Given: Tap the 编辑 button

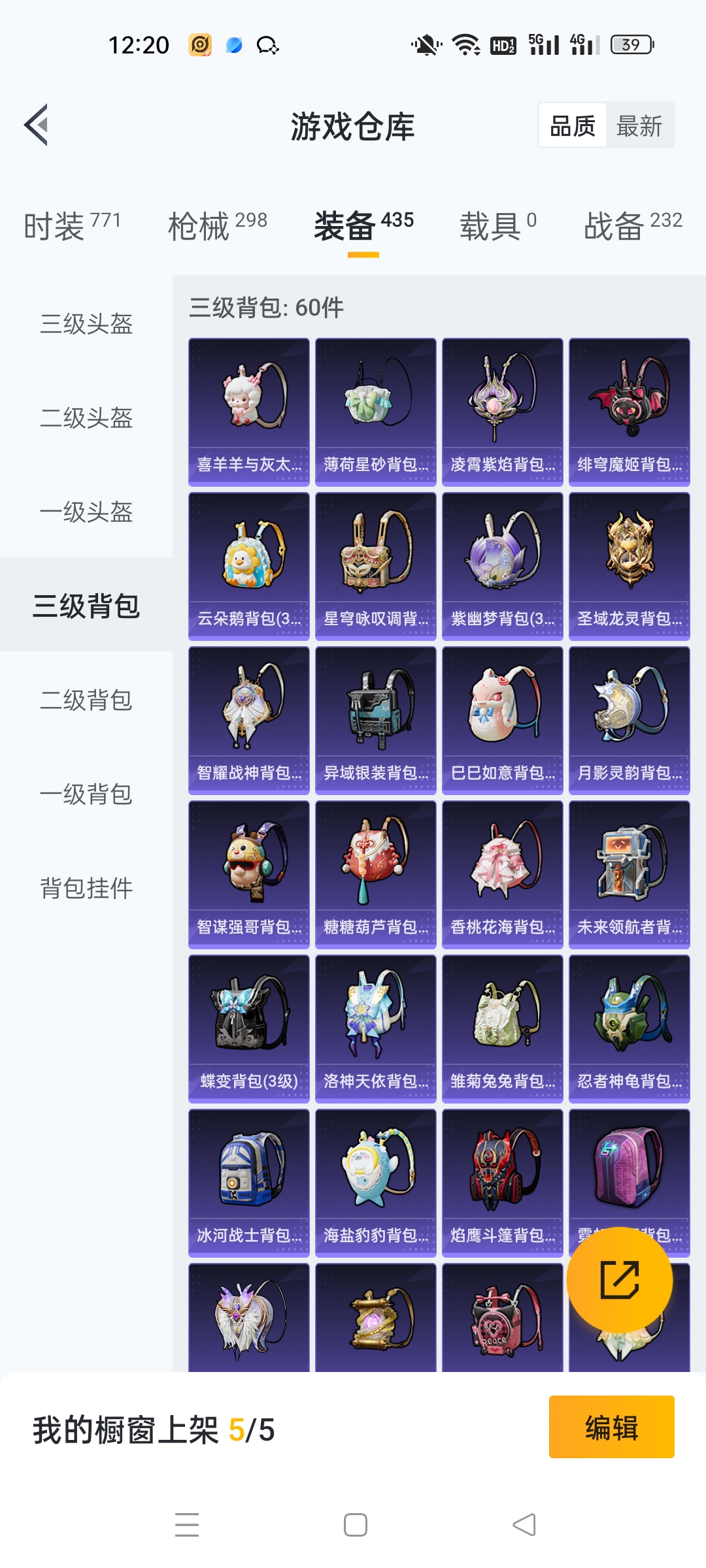Looking at the screenshot, I should (x=611, y=1427).
